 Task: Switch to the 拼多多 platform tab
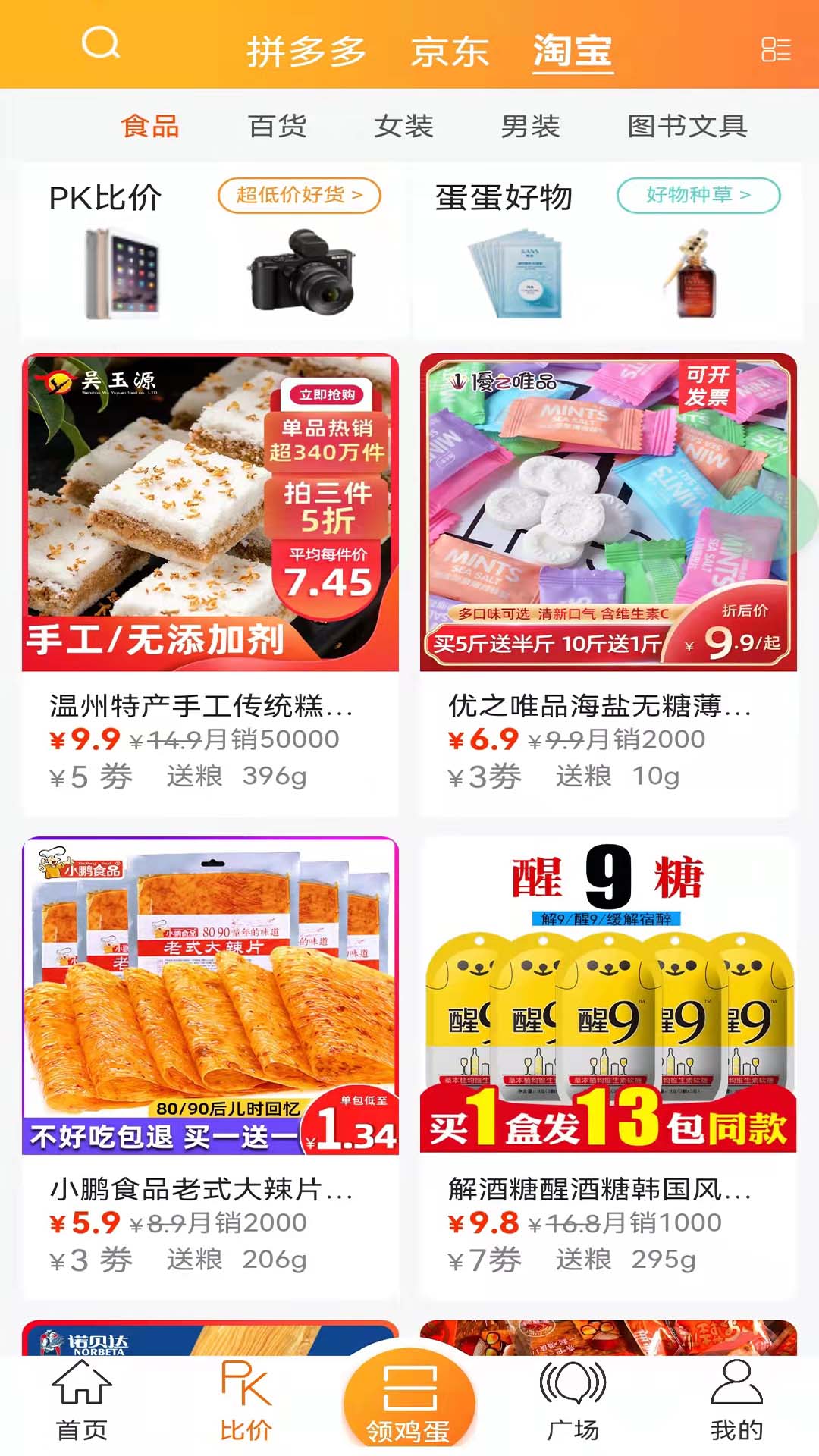click(307, 52)
